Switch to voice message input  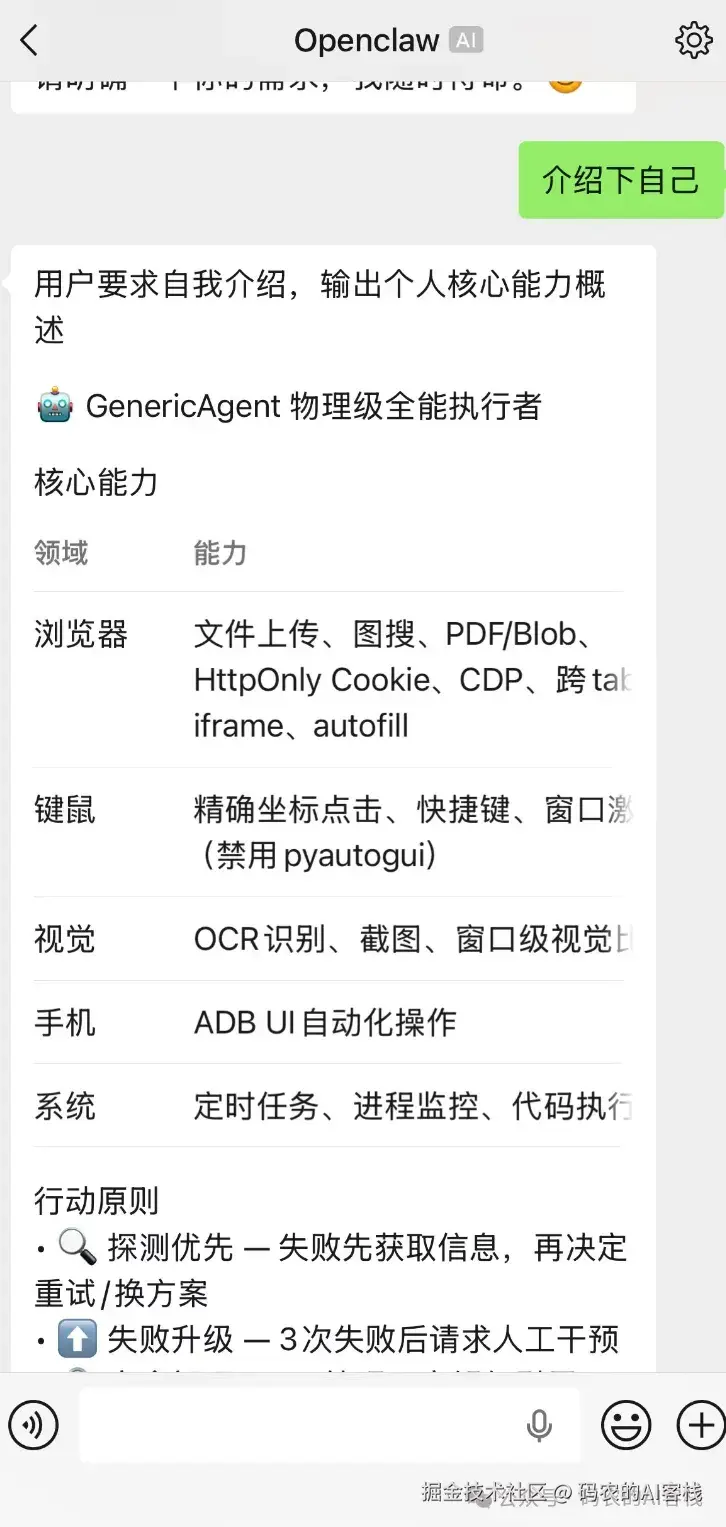[34, 1425]
